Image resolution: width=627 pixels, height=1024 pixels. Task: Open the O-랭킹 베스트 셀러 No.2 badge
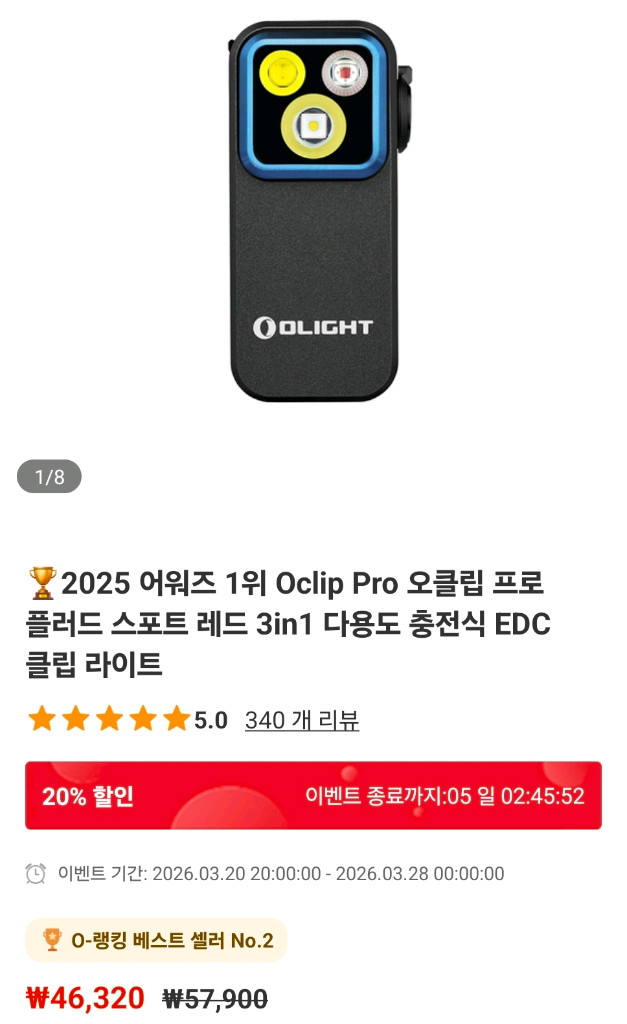(156, 940)
